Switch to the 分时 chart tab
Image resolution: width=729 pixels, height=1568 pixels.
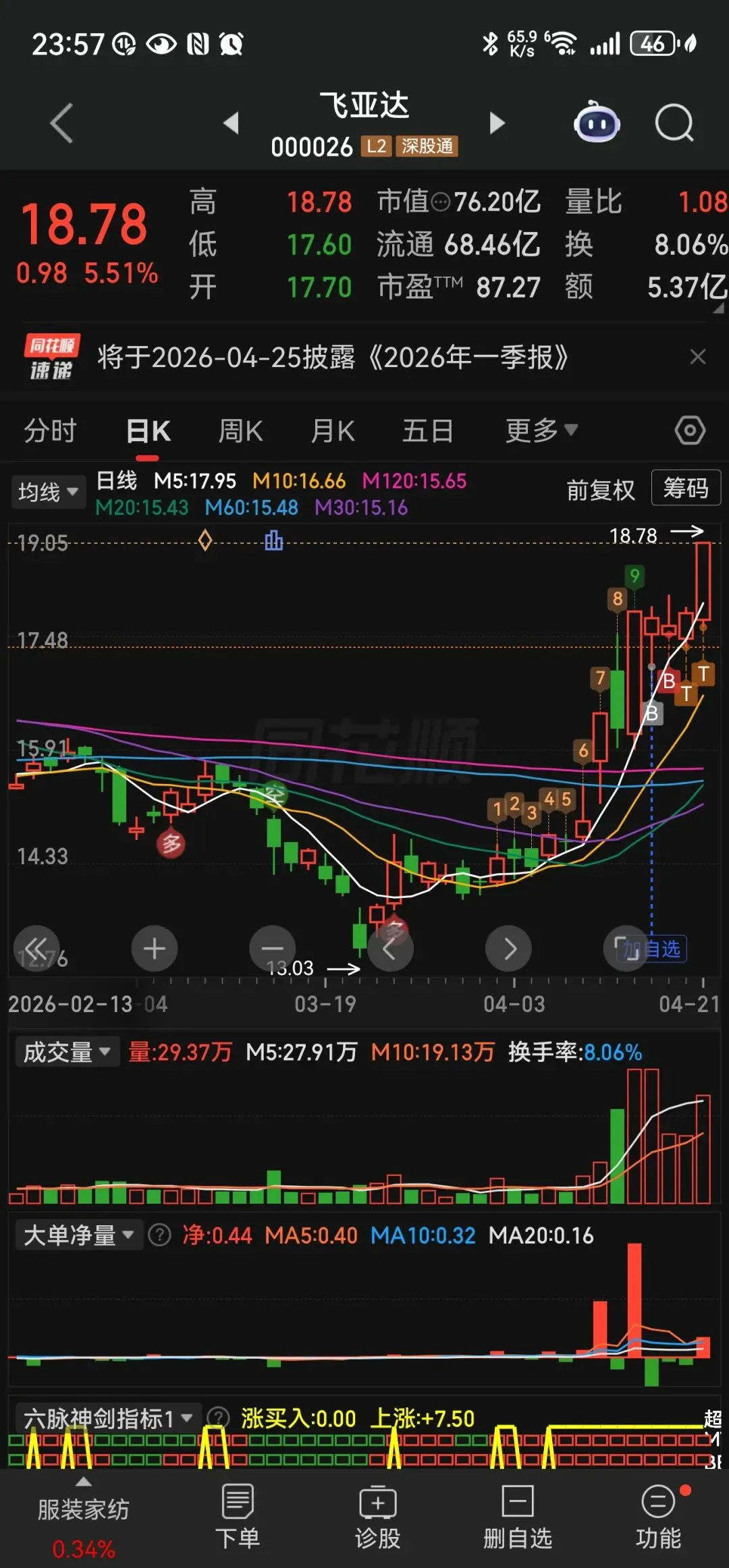tap(51, 430)
